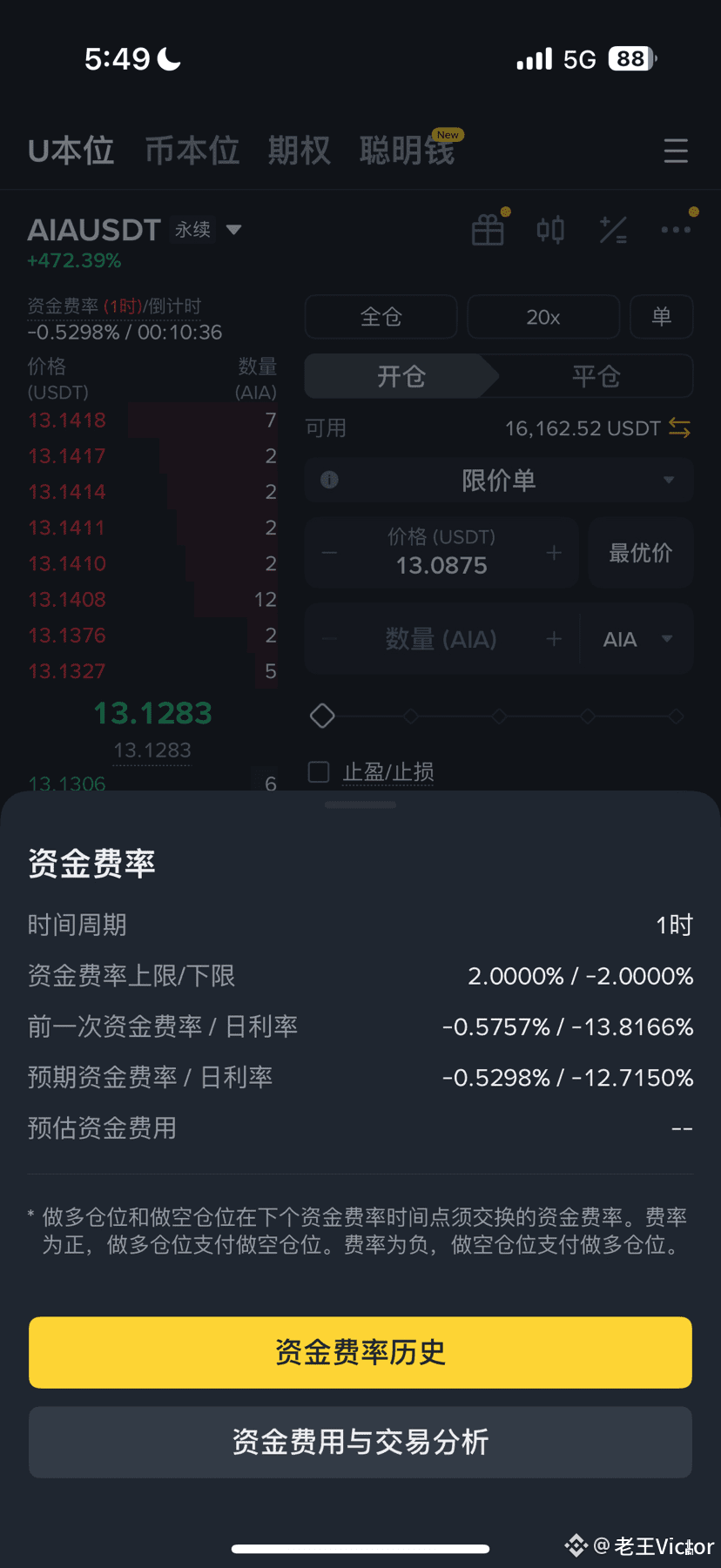This screenshot has width=721, height=1568.
Task: Adjust the 20x leverage setting
Action: [x=543, y=317]
